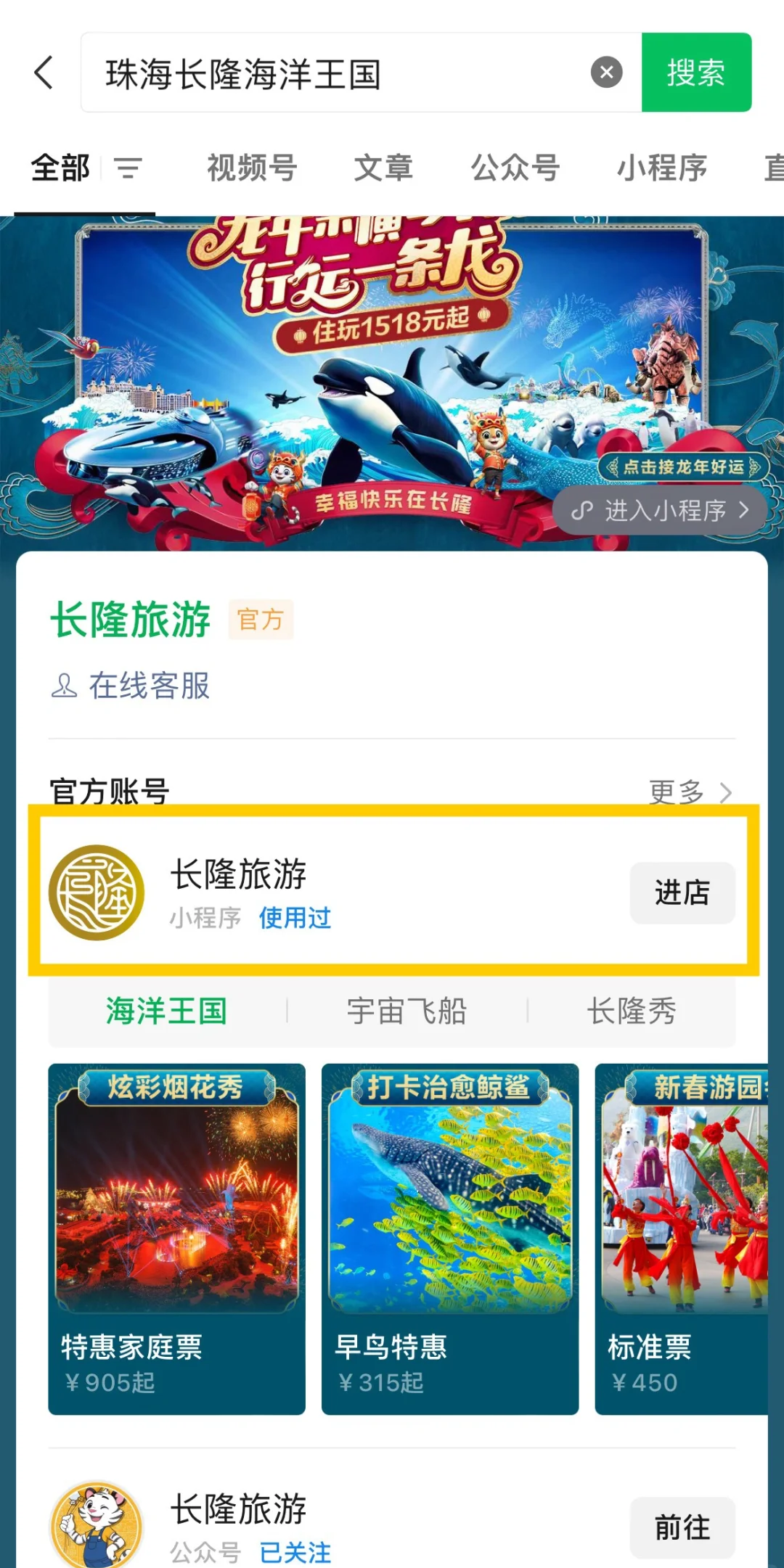
Task: Go back from search results
Action: pyautogui.click(x=44, y=73)
